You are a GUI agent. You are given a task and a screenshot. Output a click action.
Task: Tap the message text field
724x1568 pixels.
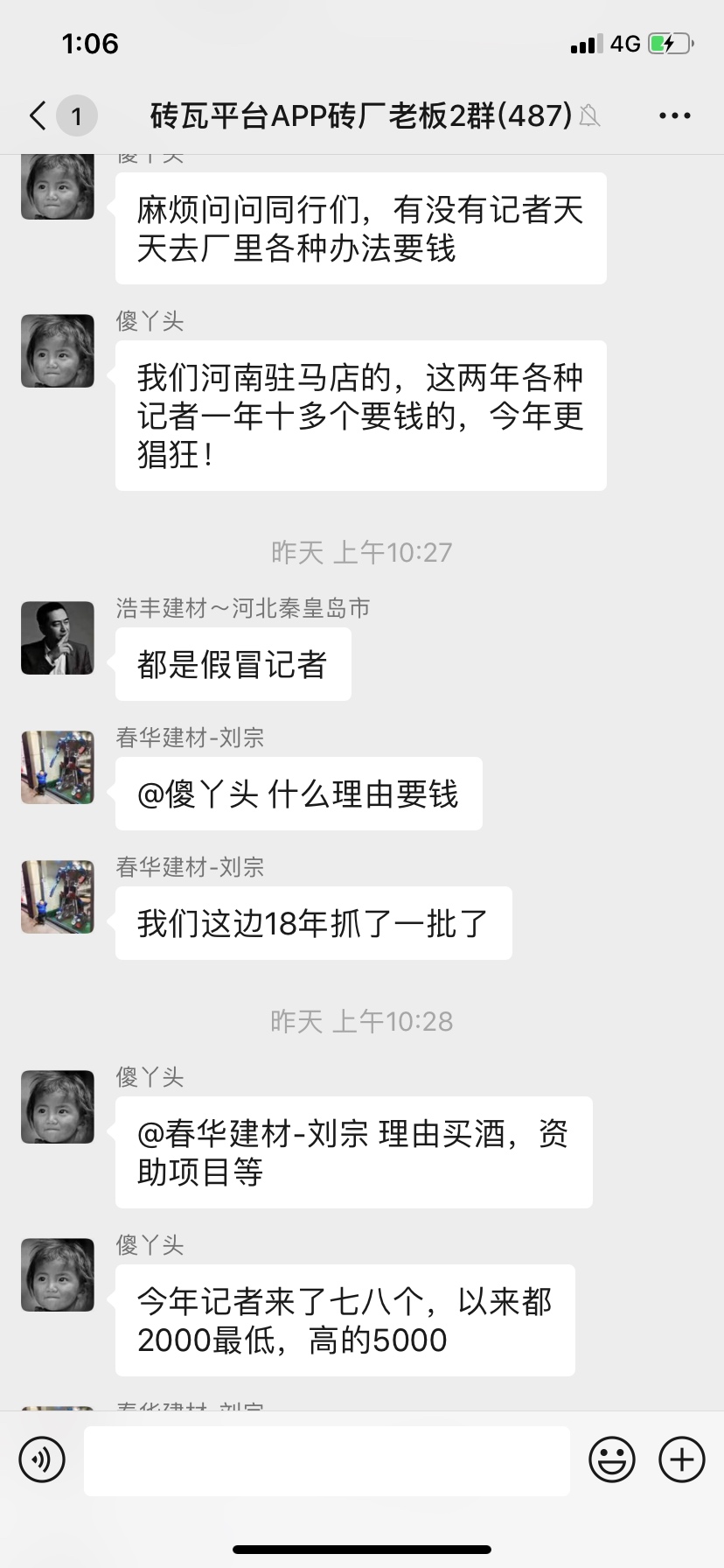[327, 1459]
